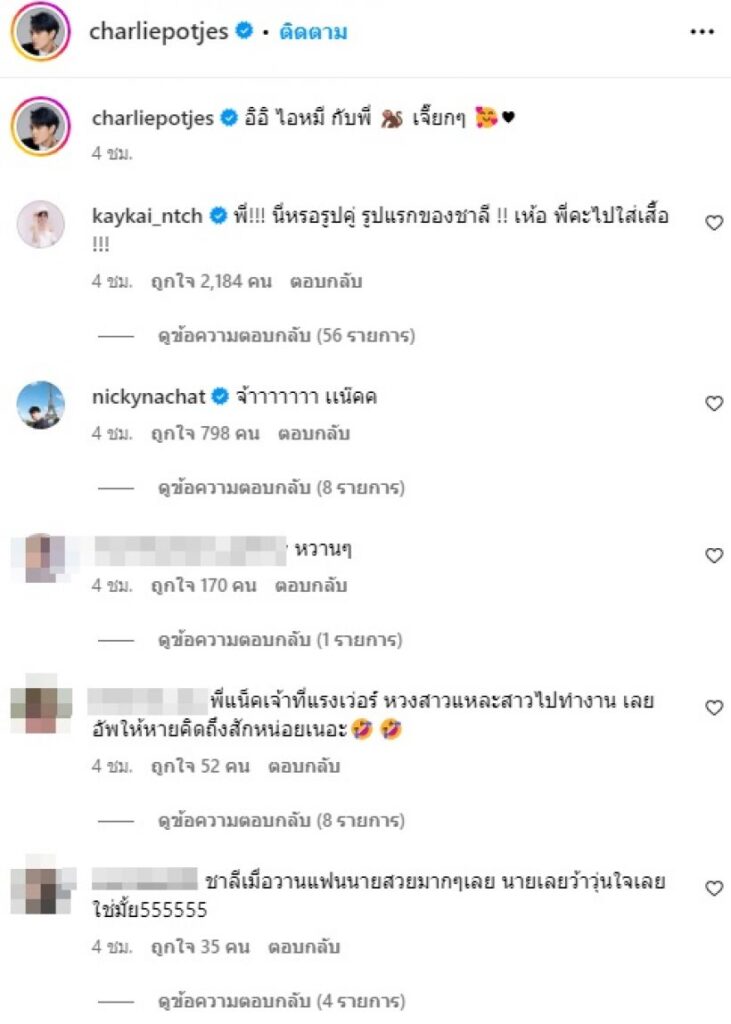Expand the 8 replies under nickynachat's comment

click(281, 488)
